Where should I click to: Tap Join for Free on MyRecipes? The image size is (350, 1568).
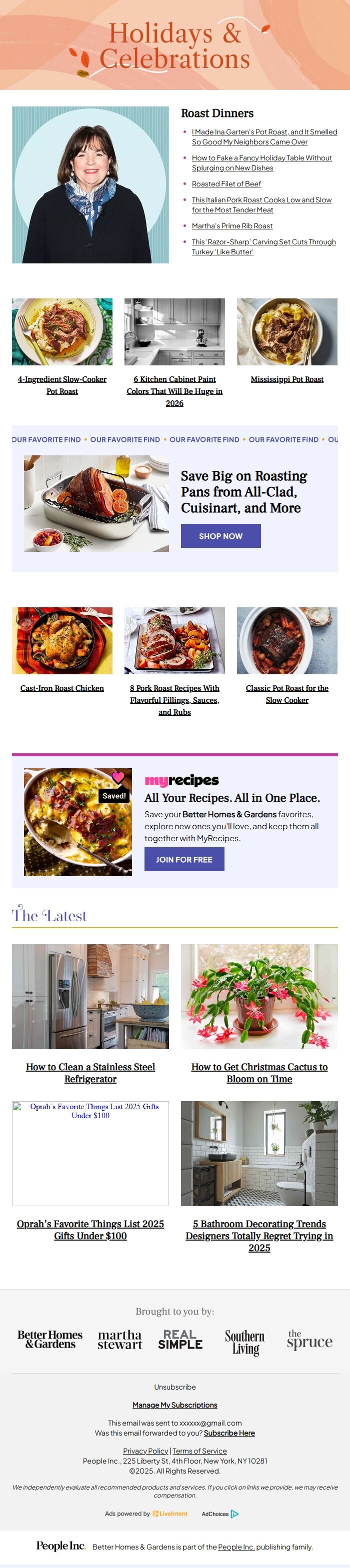(x=184, y=859)
